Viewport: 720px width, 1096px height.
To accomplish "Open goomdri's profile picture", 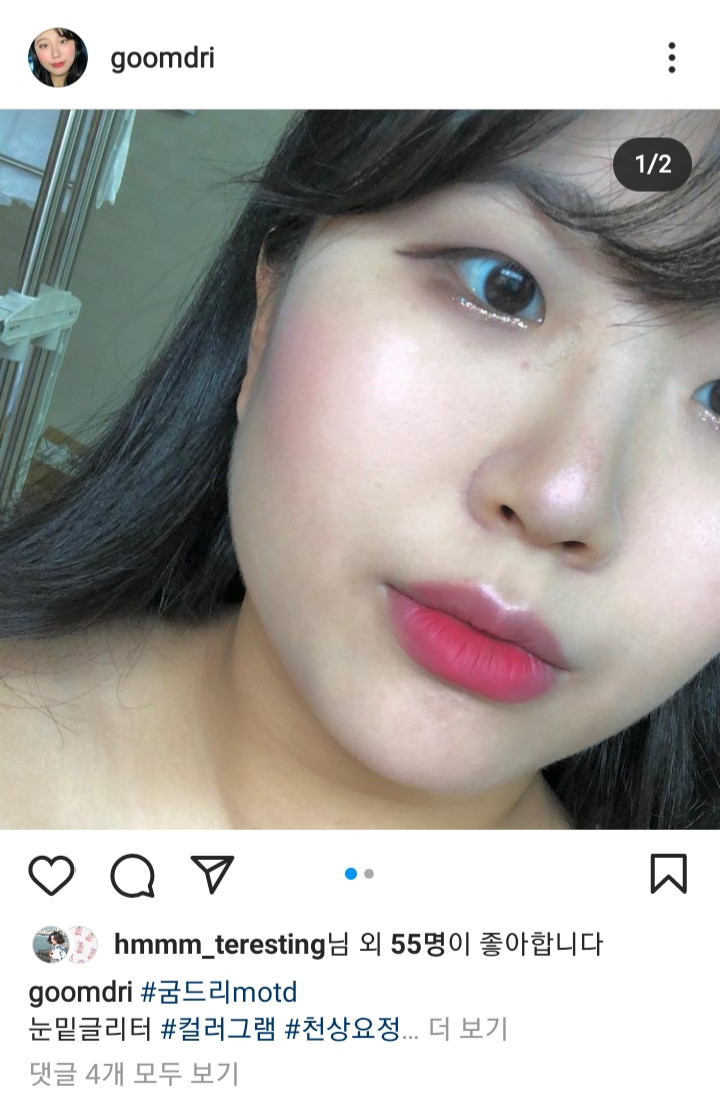I will [57, 58].
